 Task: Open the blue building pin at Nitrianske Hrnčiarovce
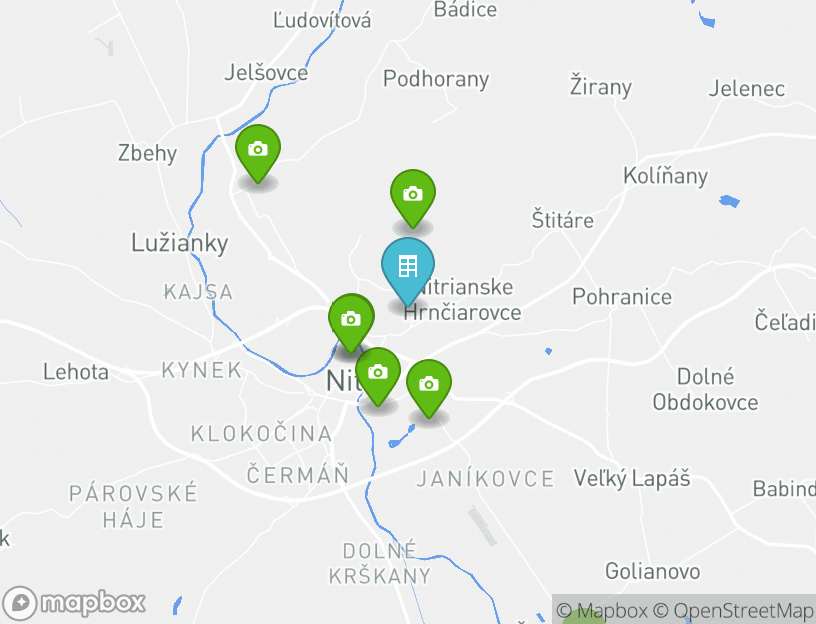click(x=407, y=267)
